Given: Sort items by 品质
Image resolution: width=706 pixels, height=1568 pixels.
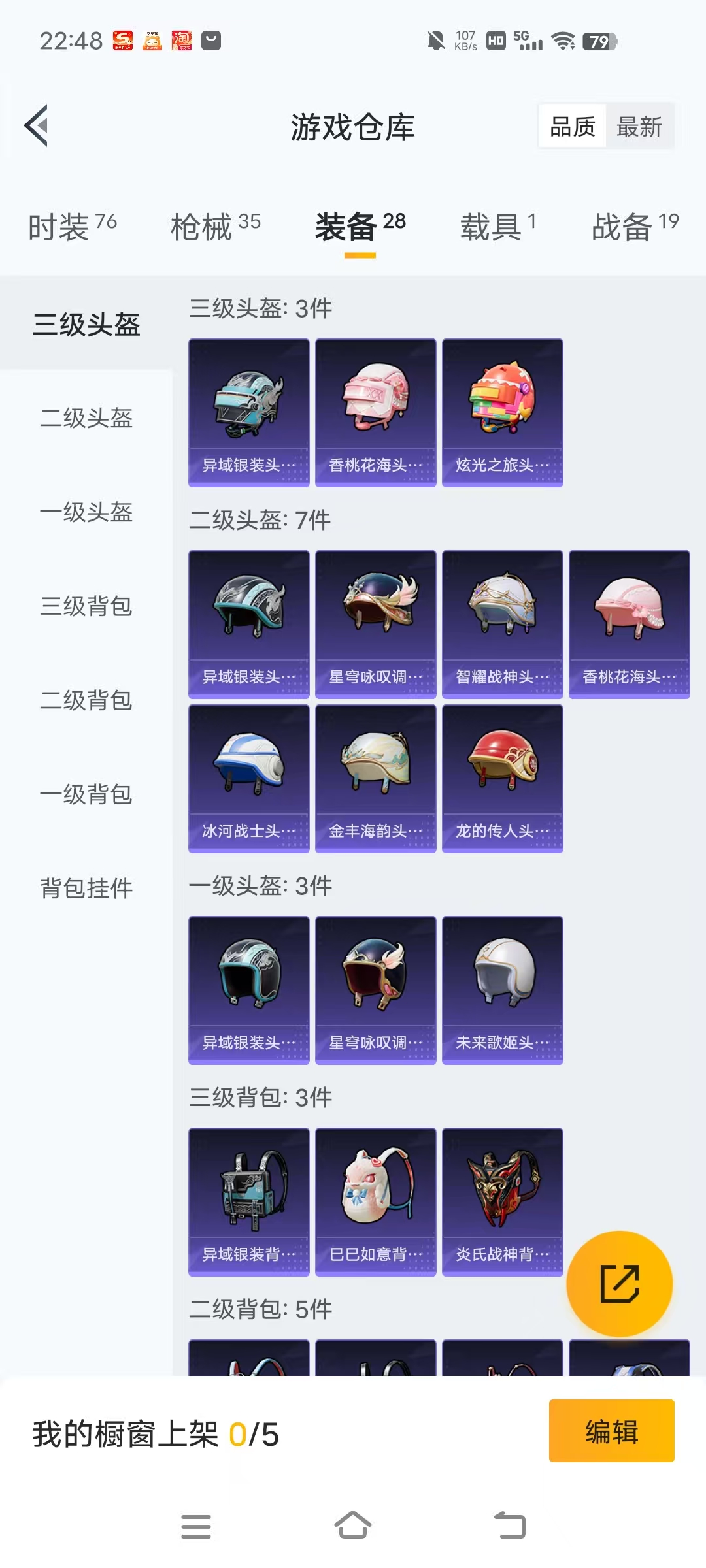Looking at the screenshot, I should point(573,127).
